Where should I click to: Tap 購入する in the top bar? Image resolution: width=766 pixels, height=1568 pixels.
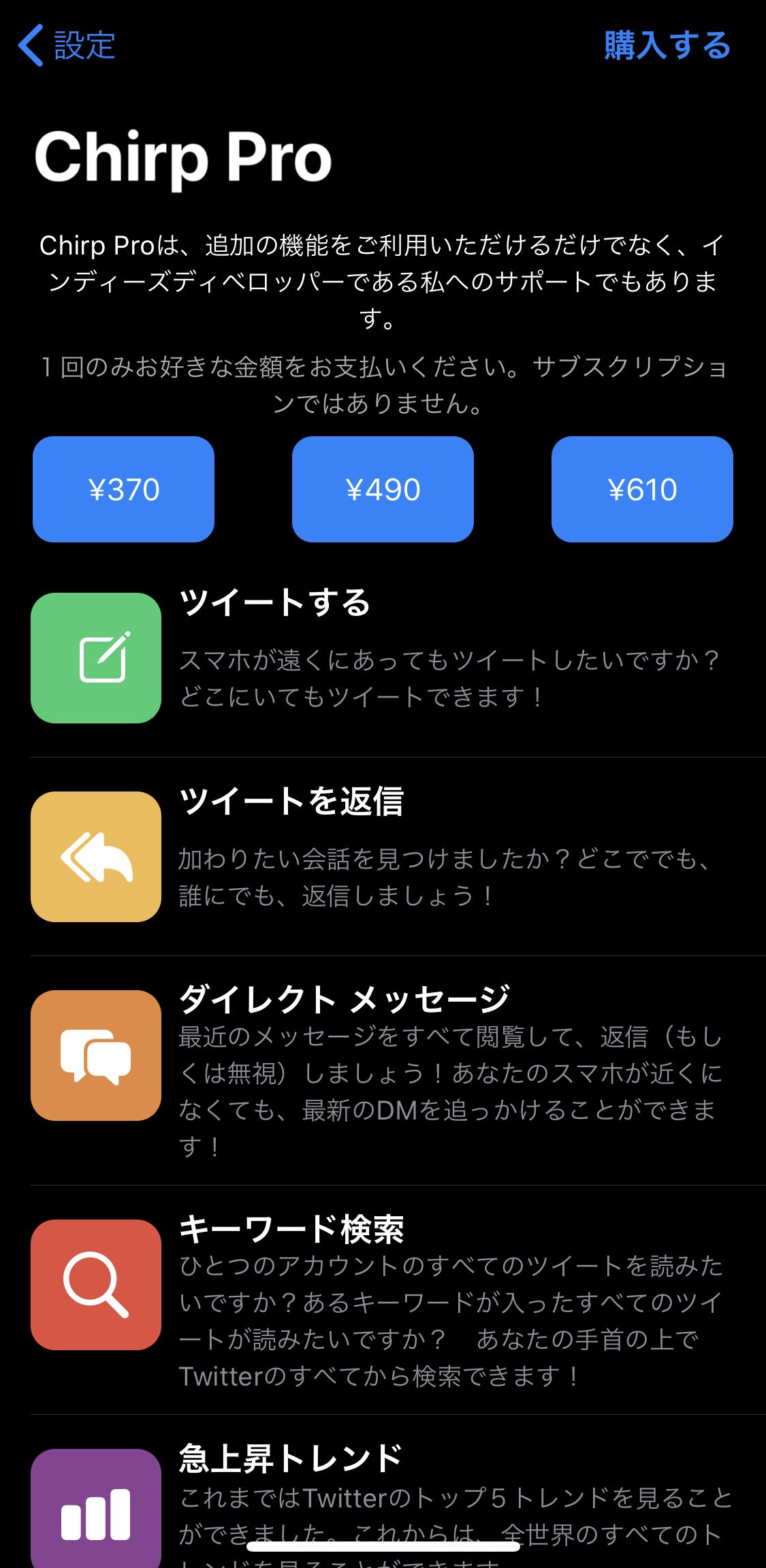[x=667, y=46]
